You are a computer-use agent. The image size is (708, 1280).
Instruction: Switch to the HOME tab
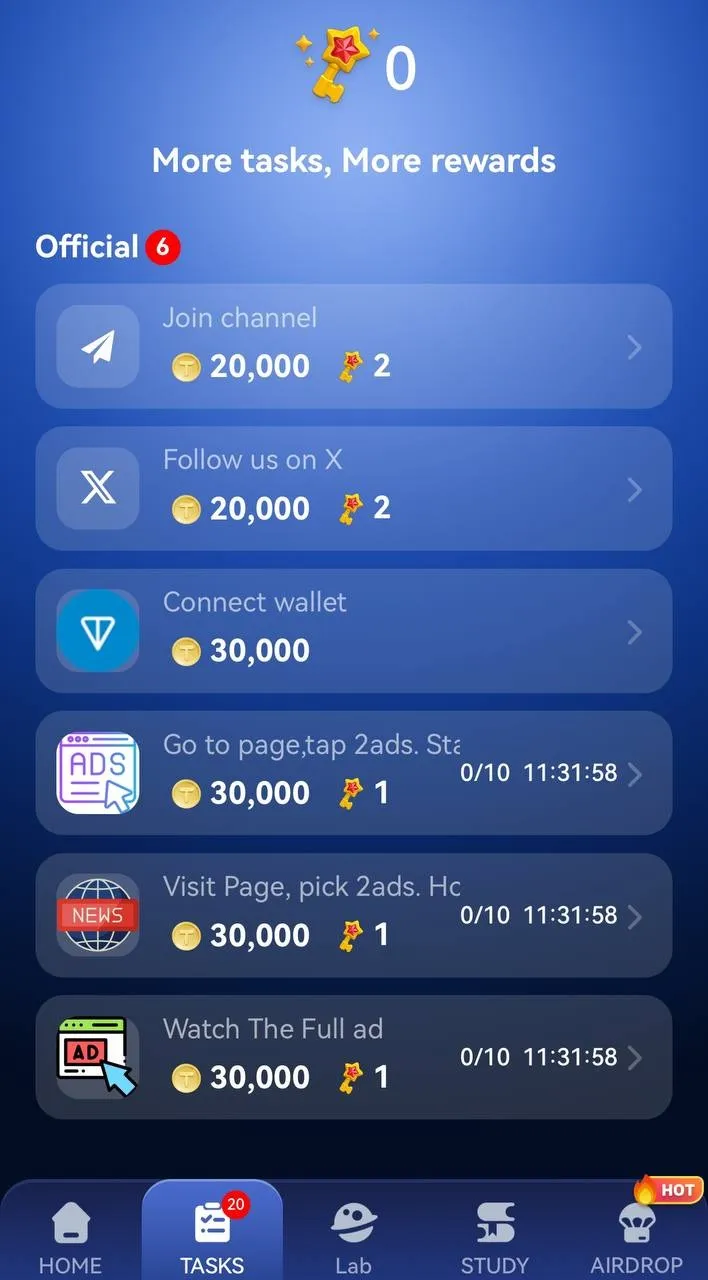point(70,1238)
